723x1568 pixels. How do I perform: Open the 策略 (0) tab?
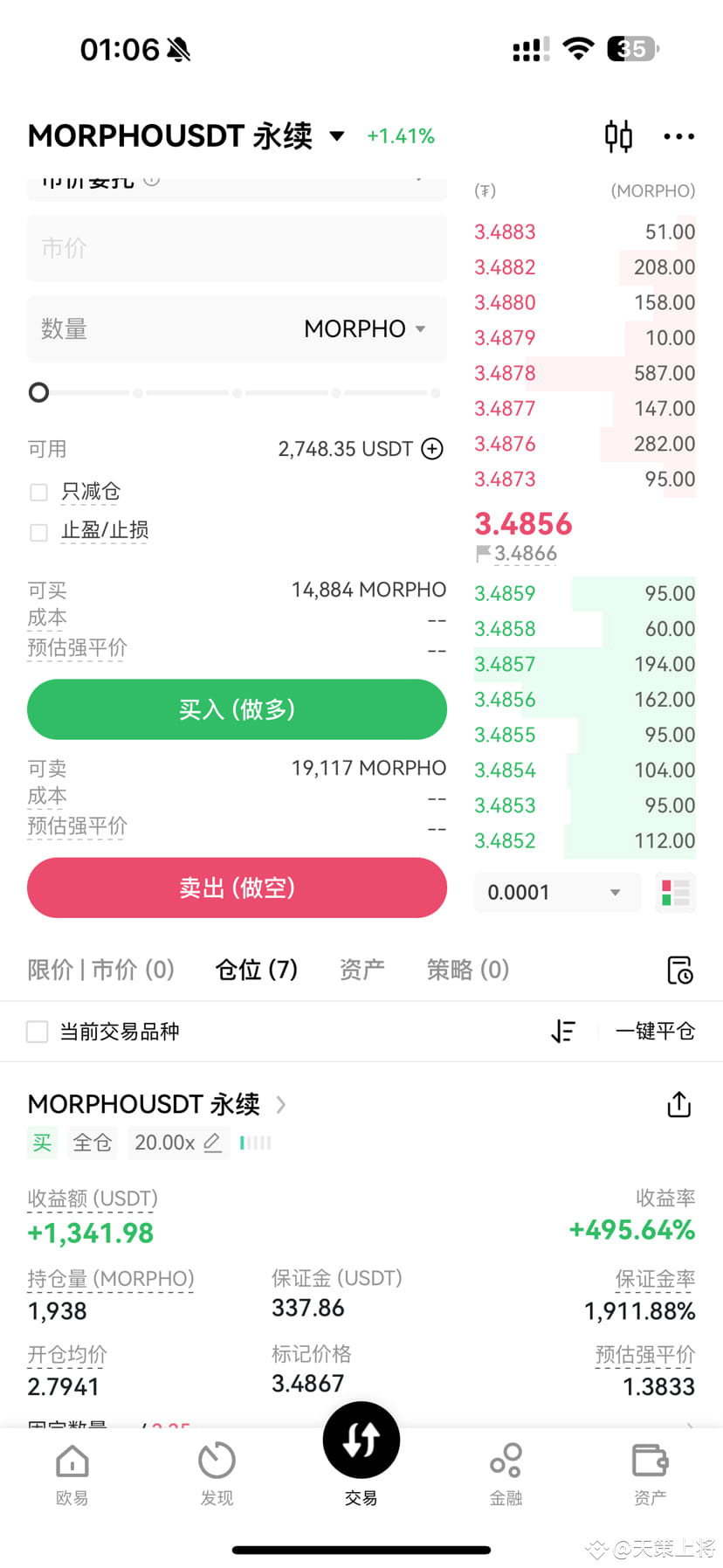tap(467, 970)
